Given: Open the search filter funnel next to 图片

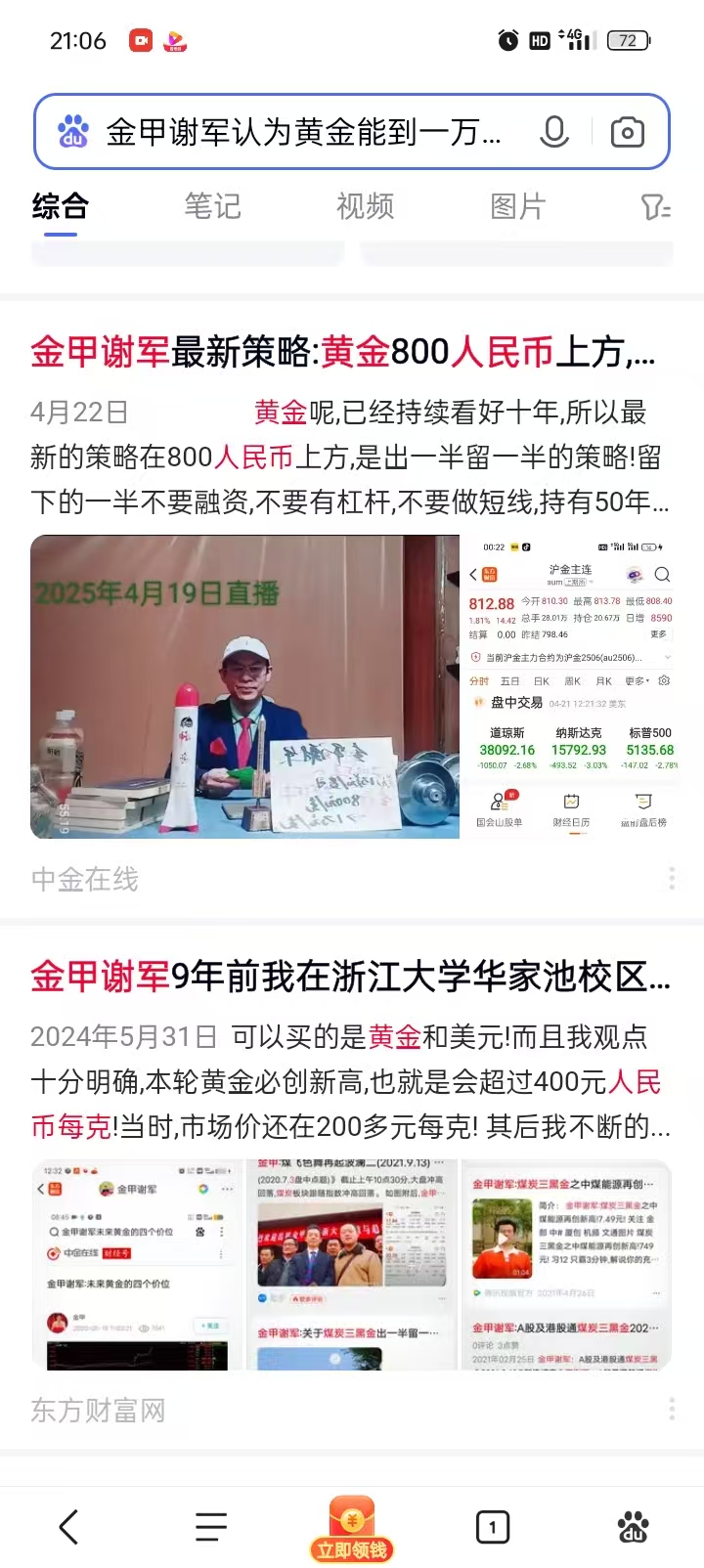Looking at the screenshot, I should [x=655, y=207].
